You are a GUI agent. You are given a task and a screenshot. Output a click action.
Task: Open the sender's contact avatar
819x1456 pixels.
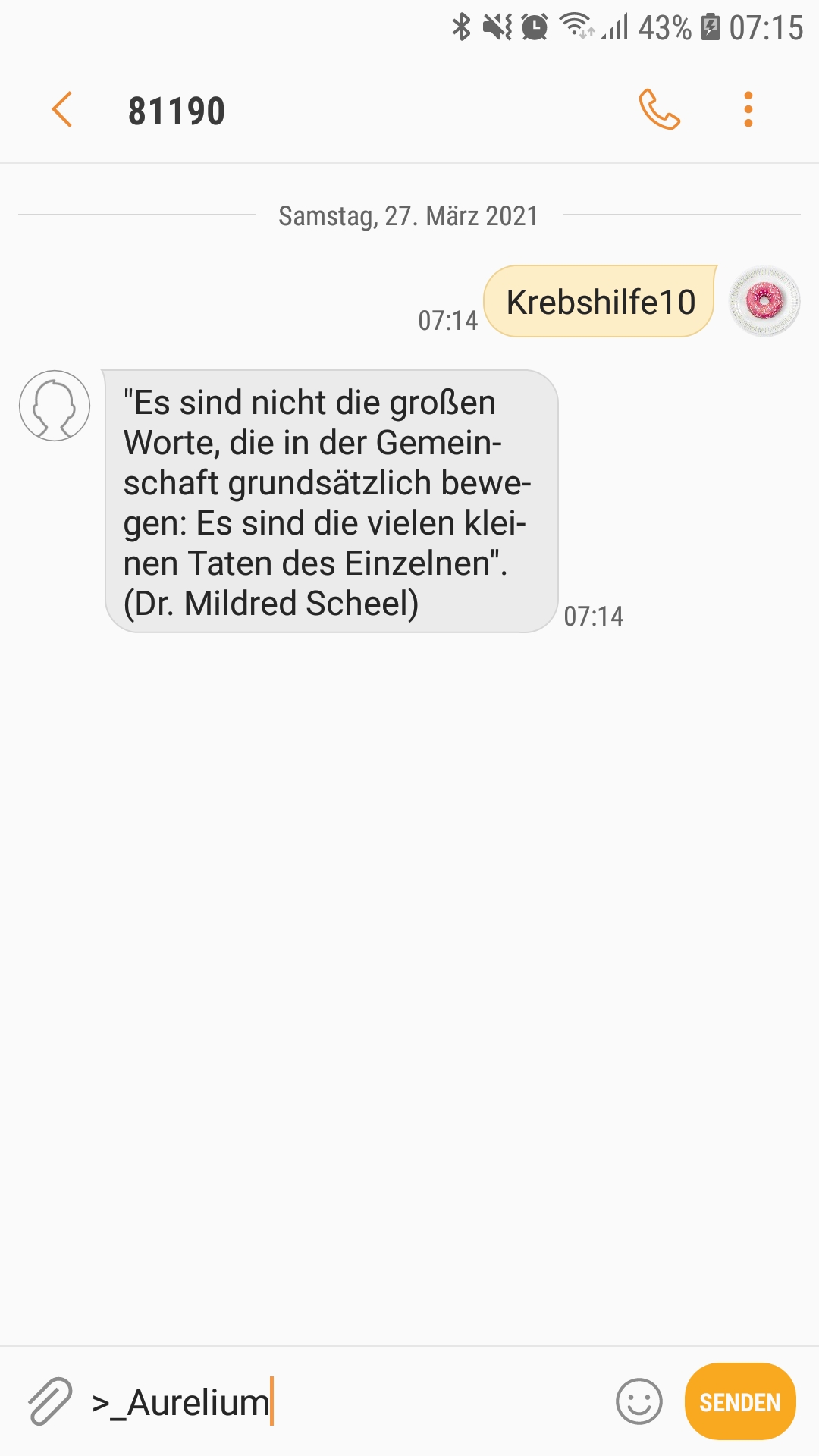tap(55, 406)
